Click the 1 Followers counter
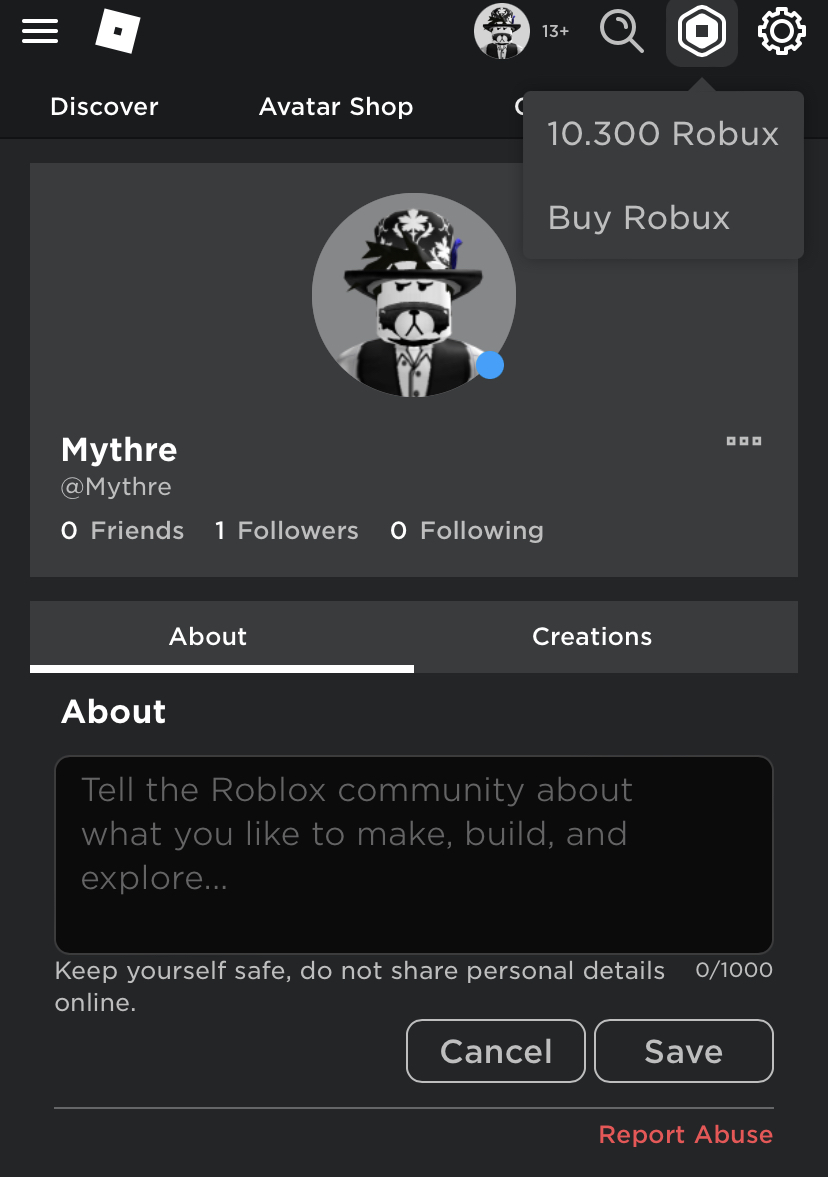828x1177 pixels. click(287, 530)
